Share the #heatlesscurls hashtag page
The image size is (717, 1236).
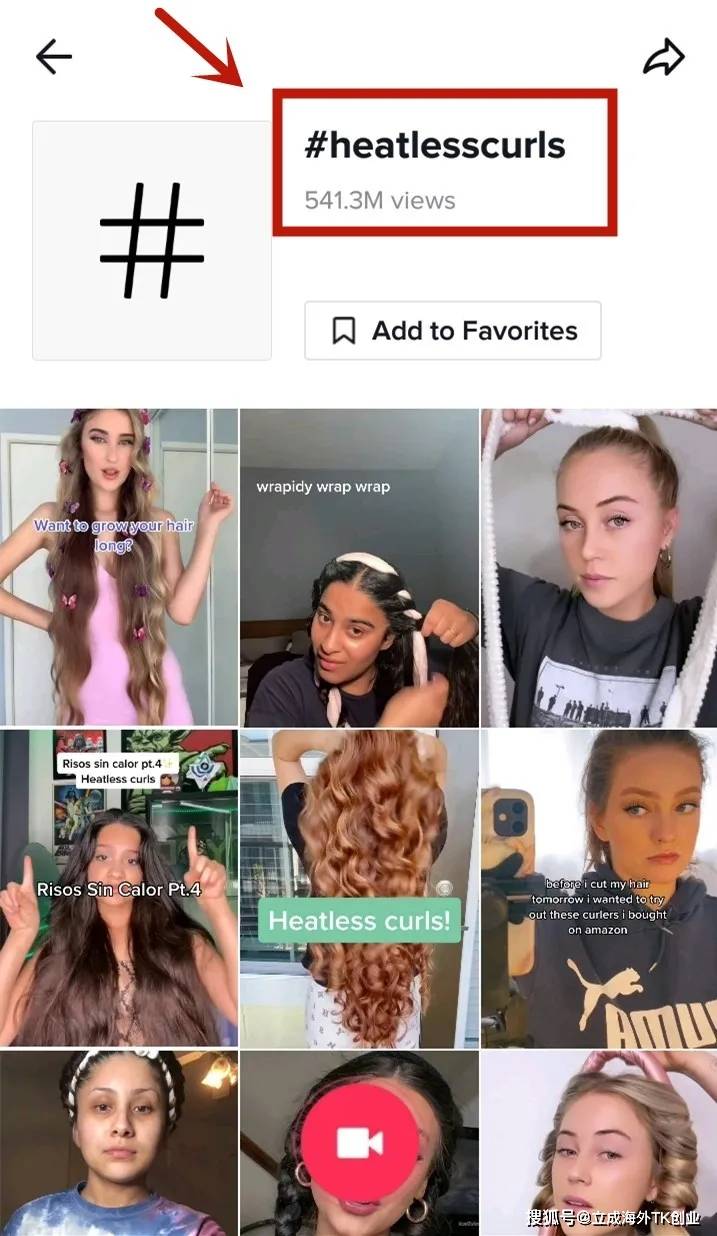(x=662, y=57)
